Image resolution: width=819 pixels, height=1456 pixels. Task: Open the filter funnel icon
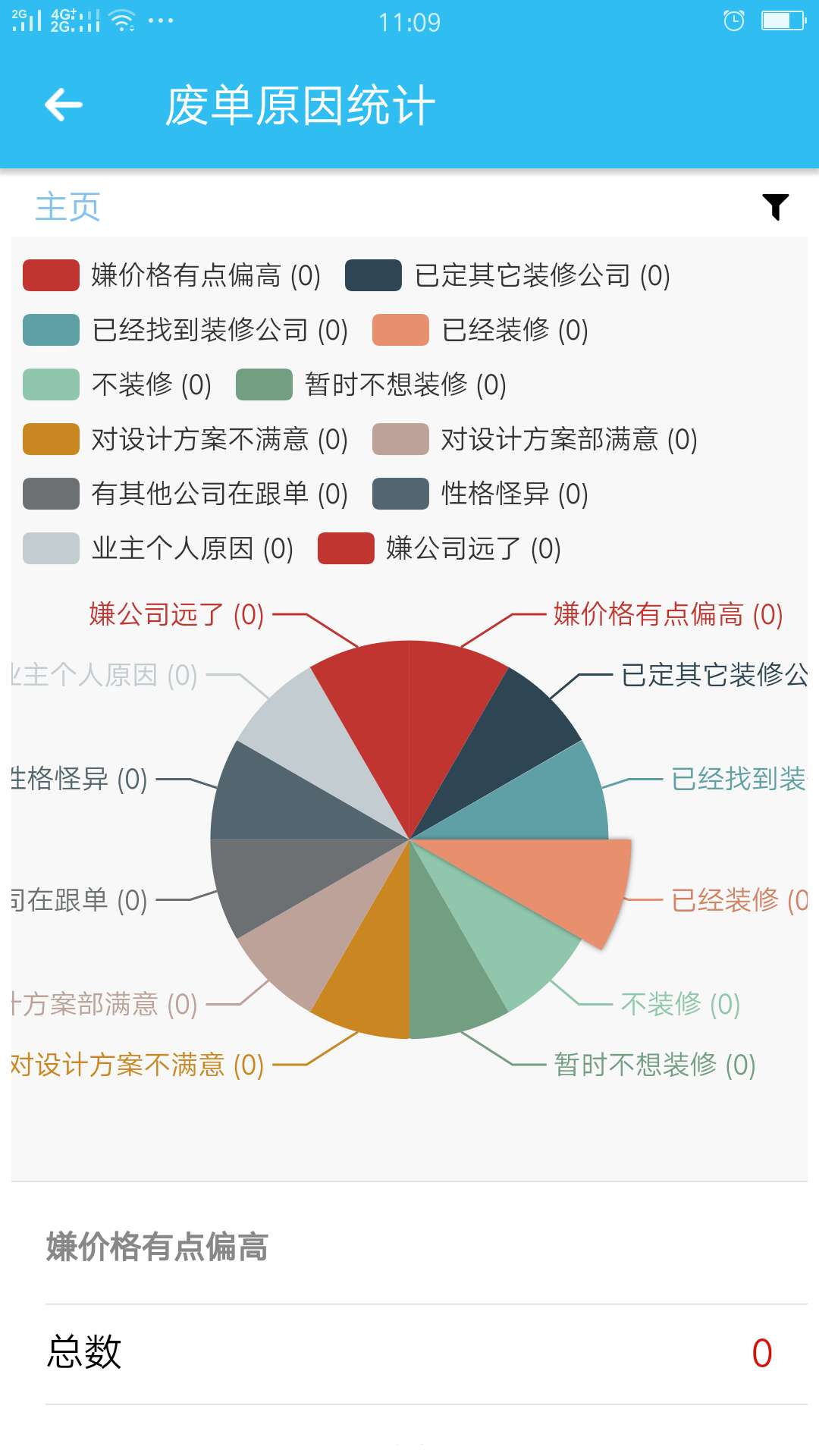point(775,206)
